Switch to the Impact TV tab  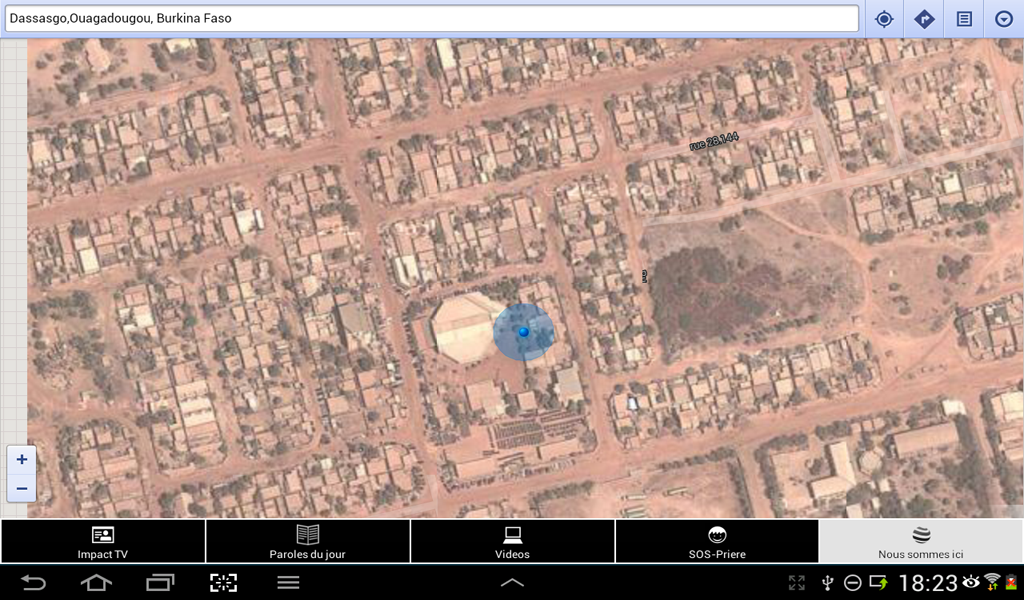(x=103, y=541)
